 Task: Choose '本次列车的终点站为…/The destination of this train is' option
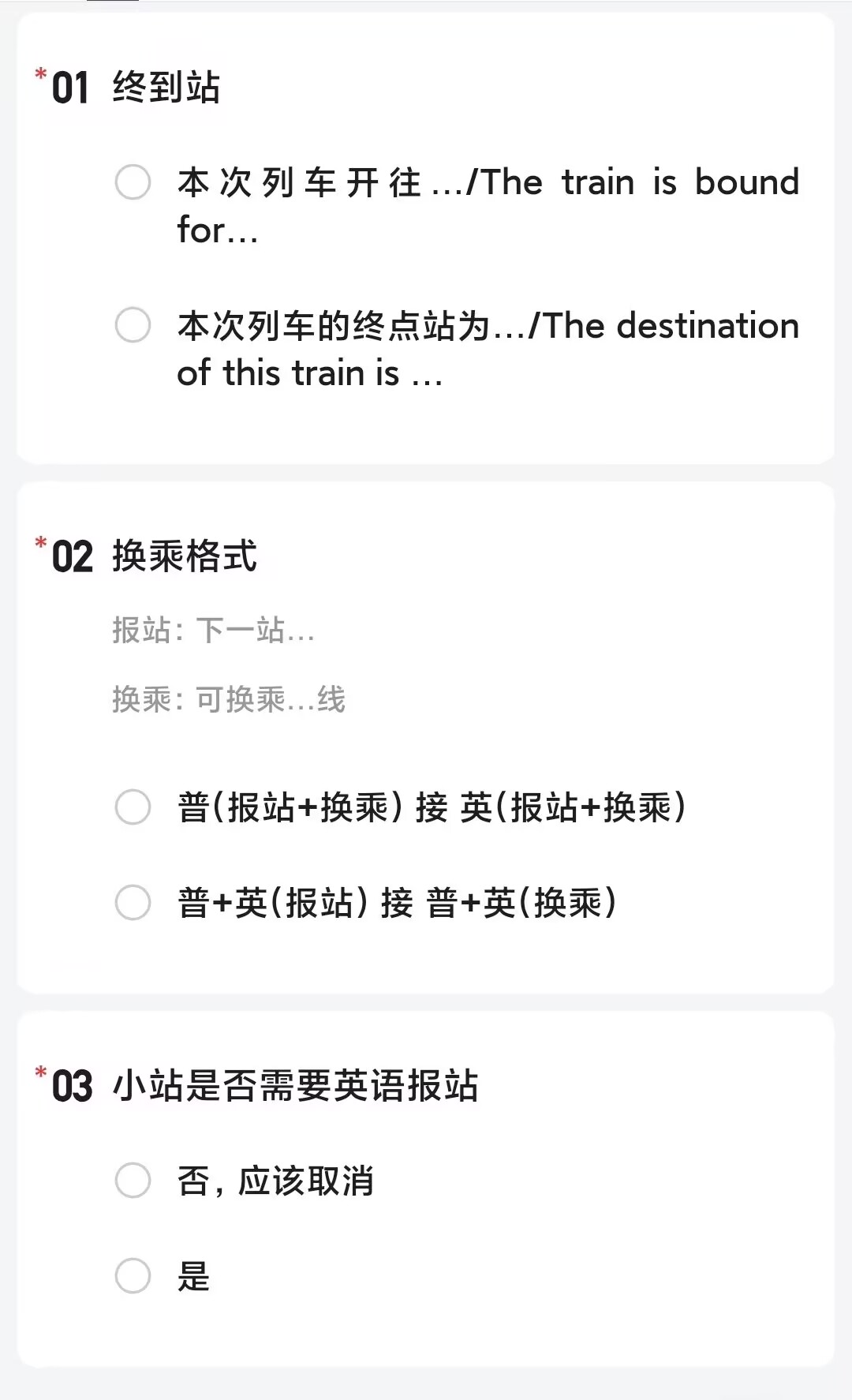[133, 325]
